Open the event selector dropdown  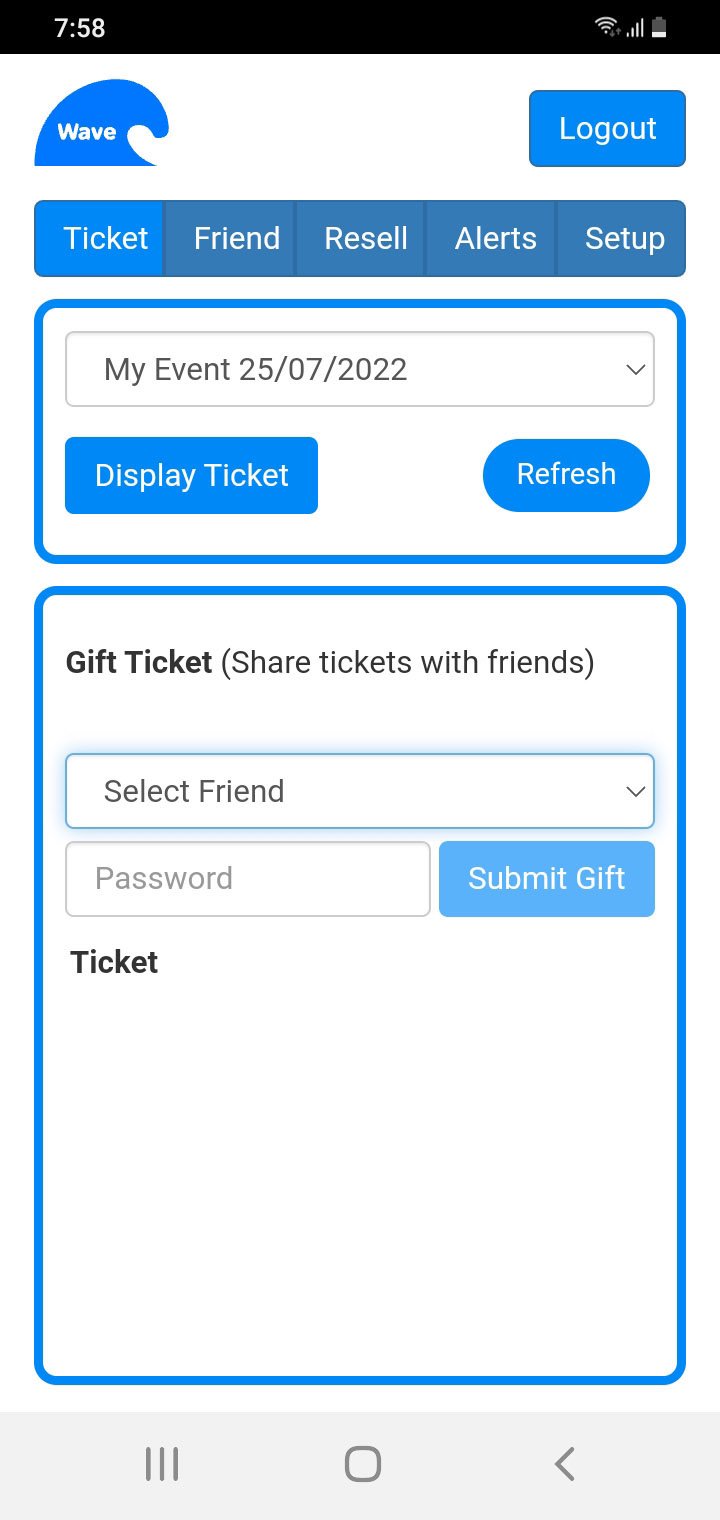point(360,369)
